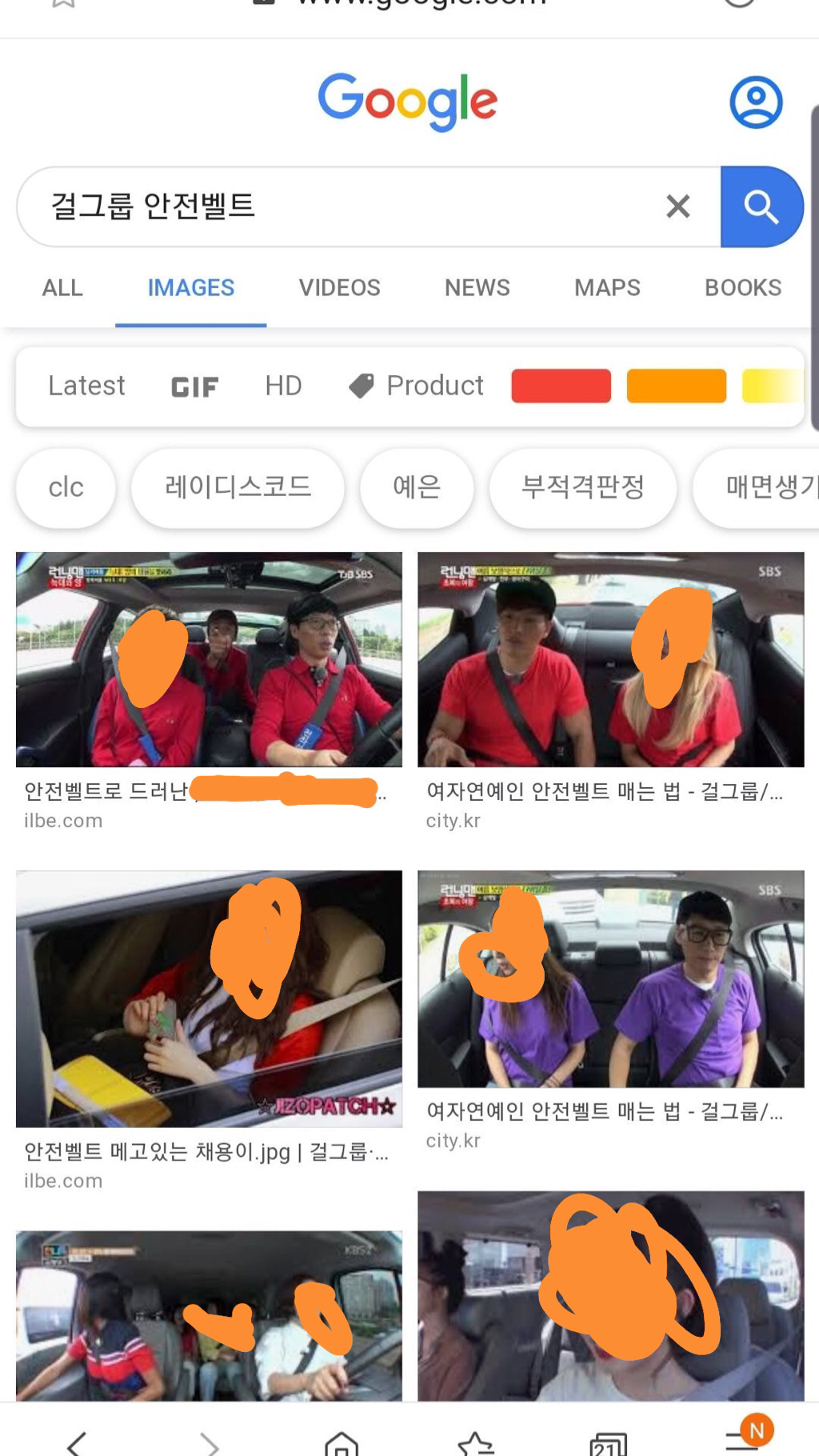The image size is (819, 1456).
Task: Switch to the BOOKS tab
Action: pyautogui.click(x=742, y=288)
